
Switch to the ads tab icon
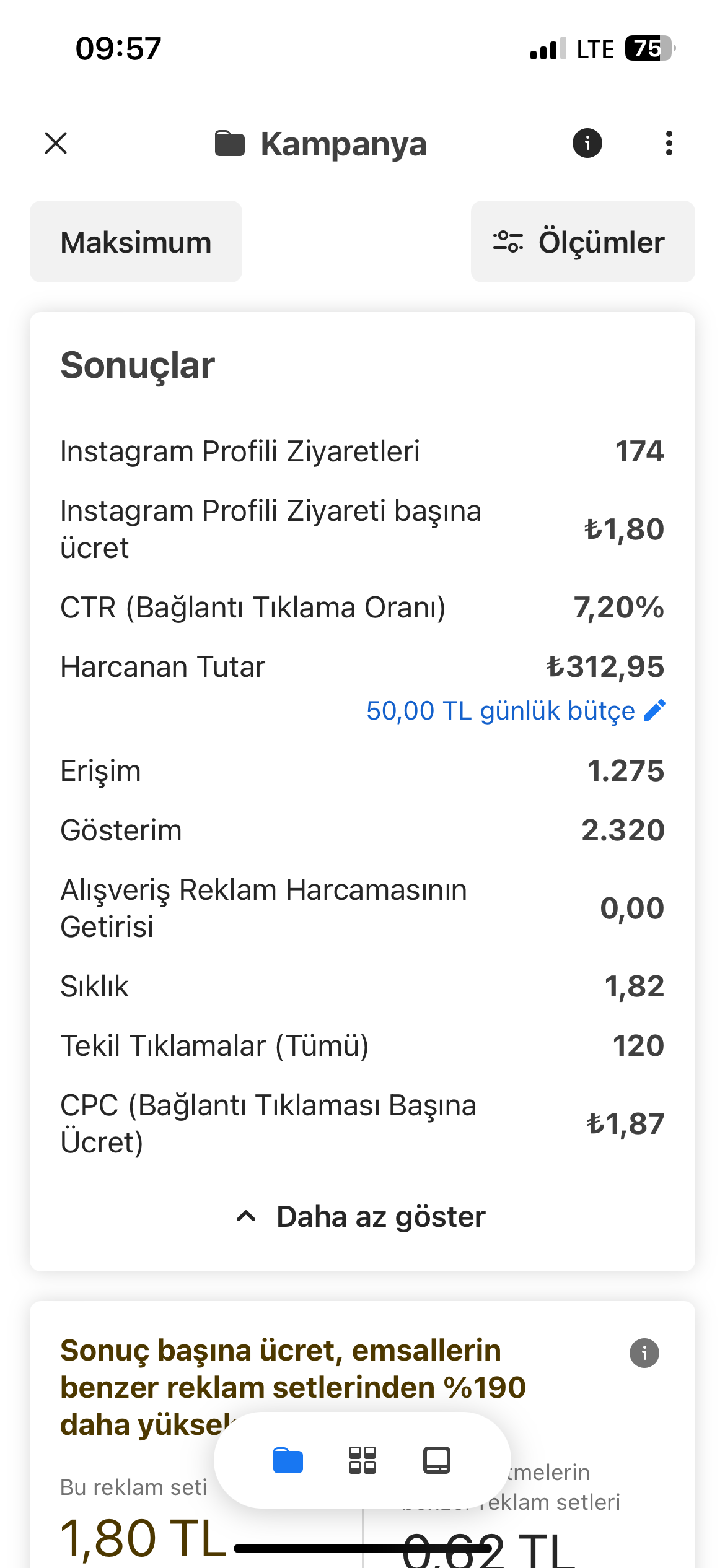pos(437,1460)
